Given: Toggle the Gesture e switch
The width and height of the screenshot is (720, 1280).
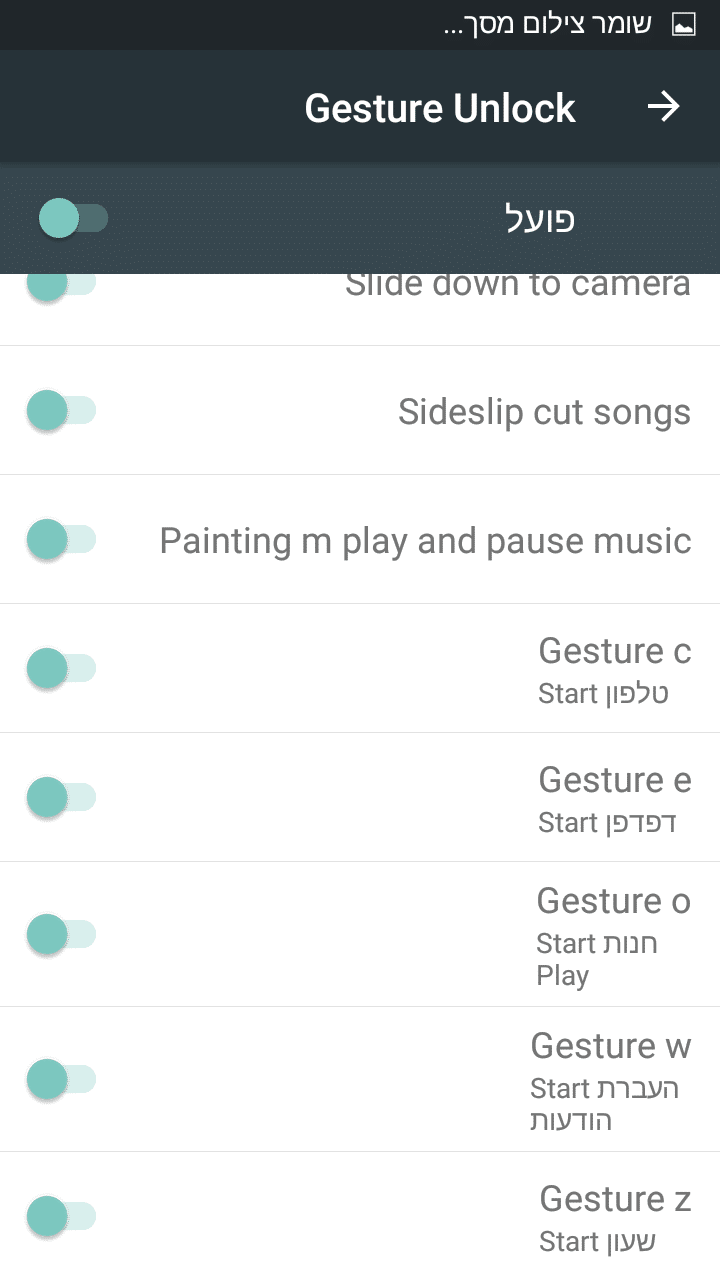Looking at the screenshot, I should (60, 797).
